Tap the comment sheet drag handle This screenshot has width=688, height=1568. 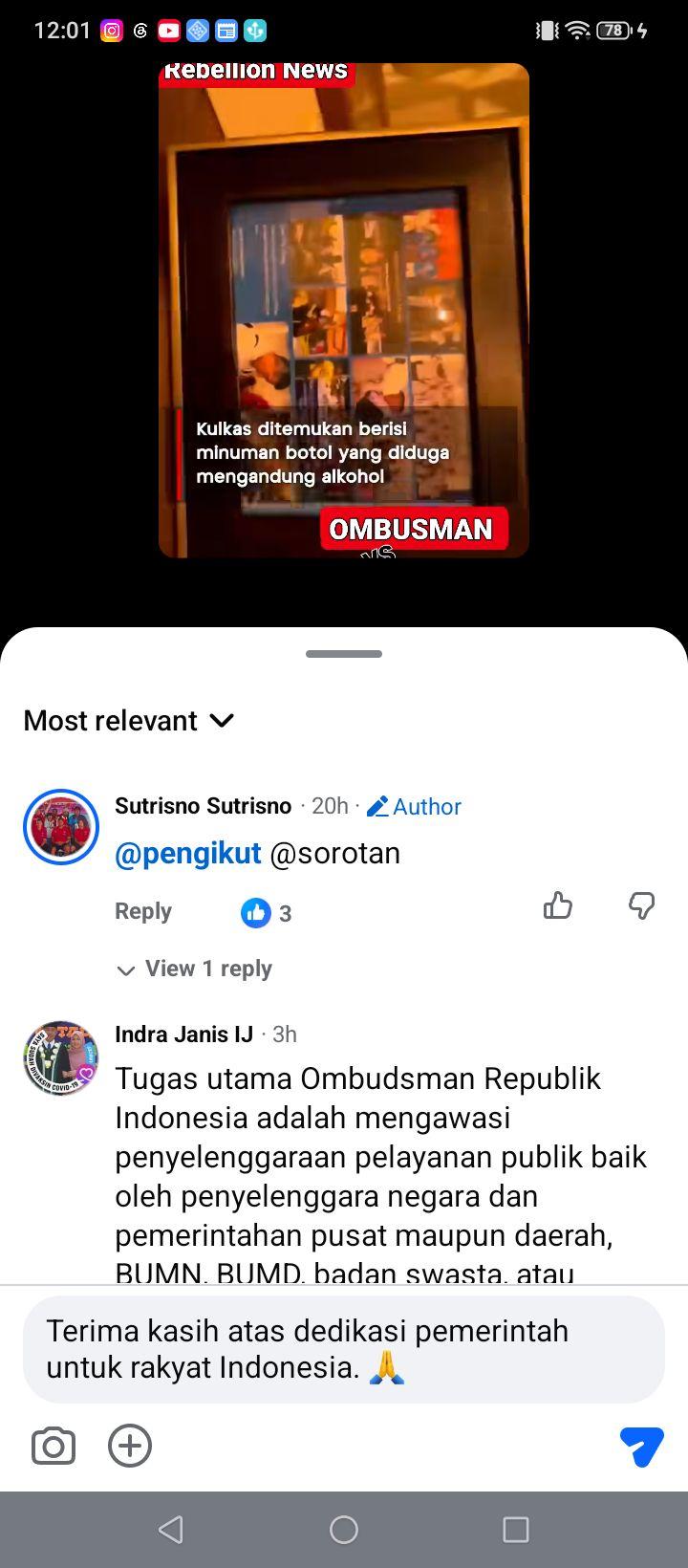[344, 654]
